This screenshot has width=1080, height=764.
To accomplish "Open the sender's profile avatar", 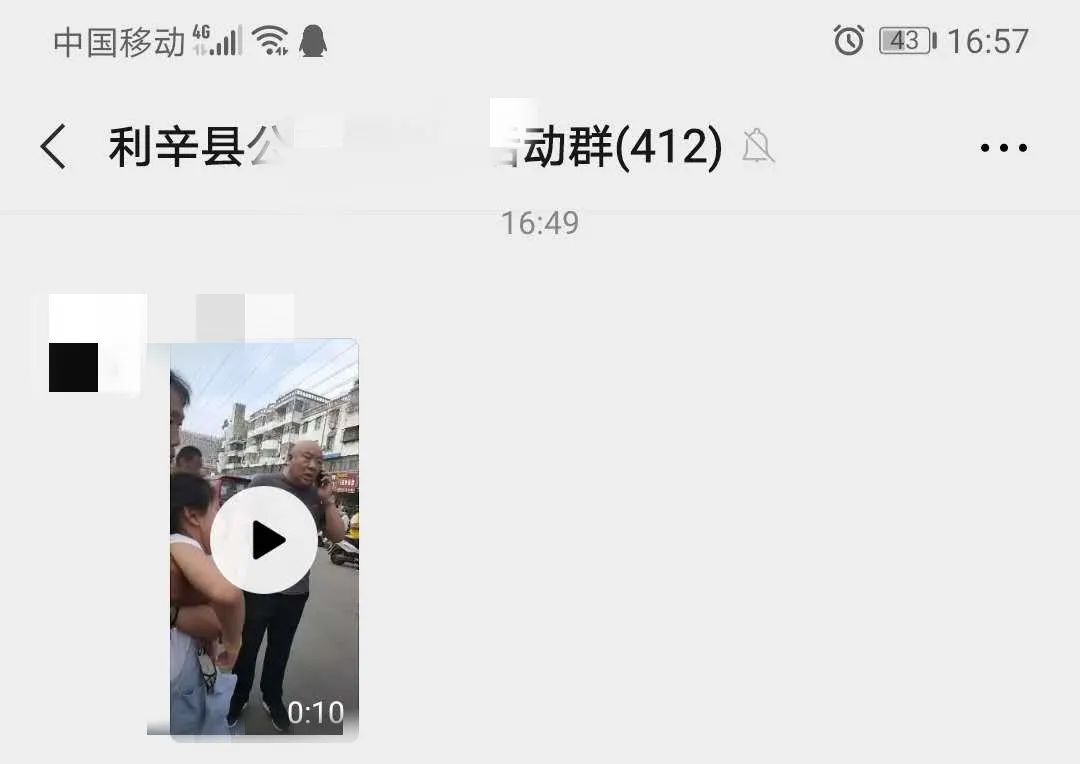I will [96, 343].
